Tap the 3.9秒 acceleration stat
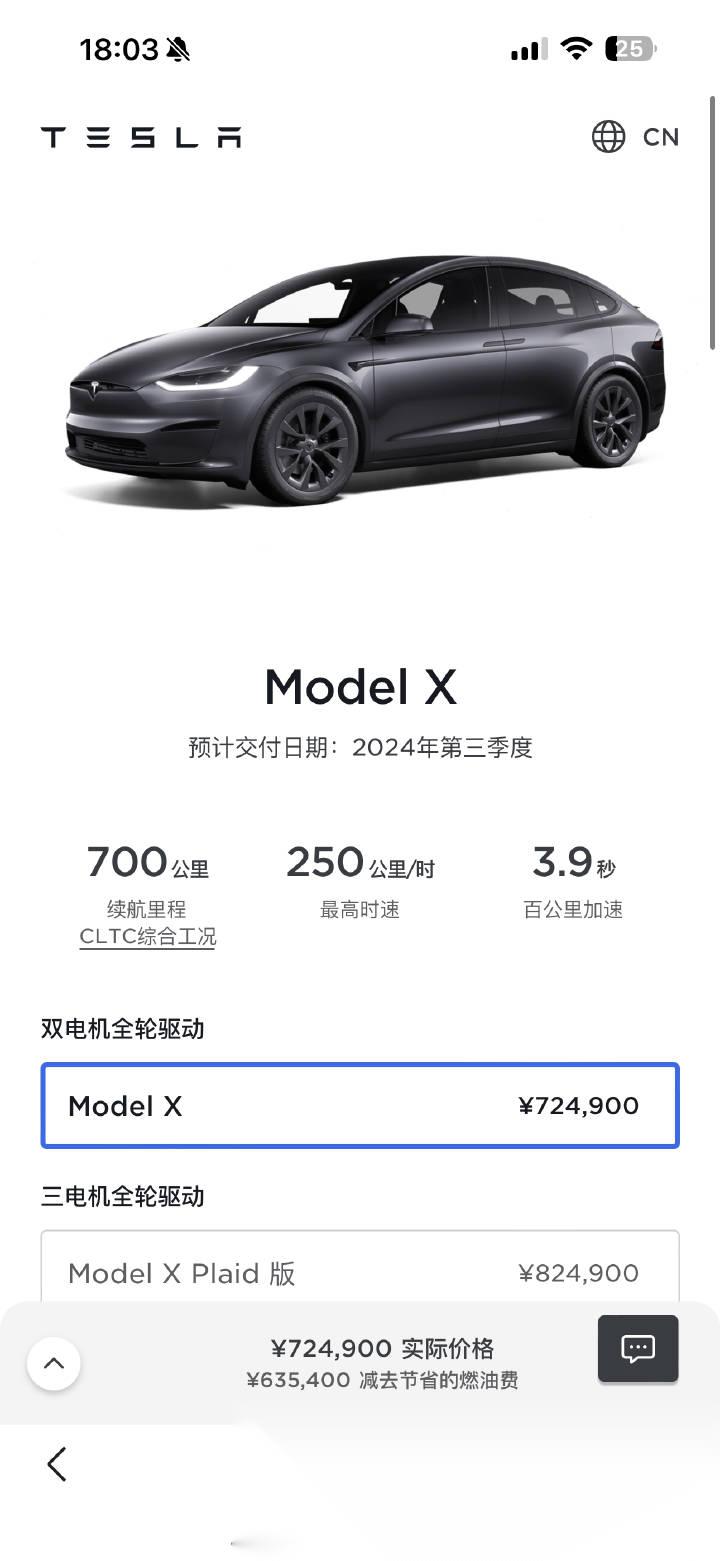Screen dimensions: 720x1561 [x=573, y=862]
